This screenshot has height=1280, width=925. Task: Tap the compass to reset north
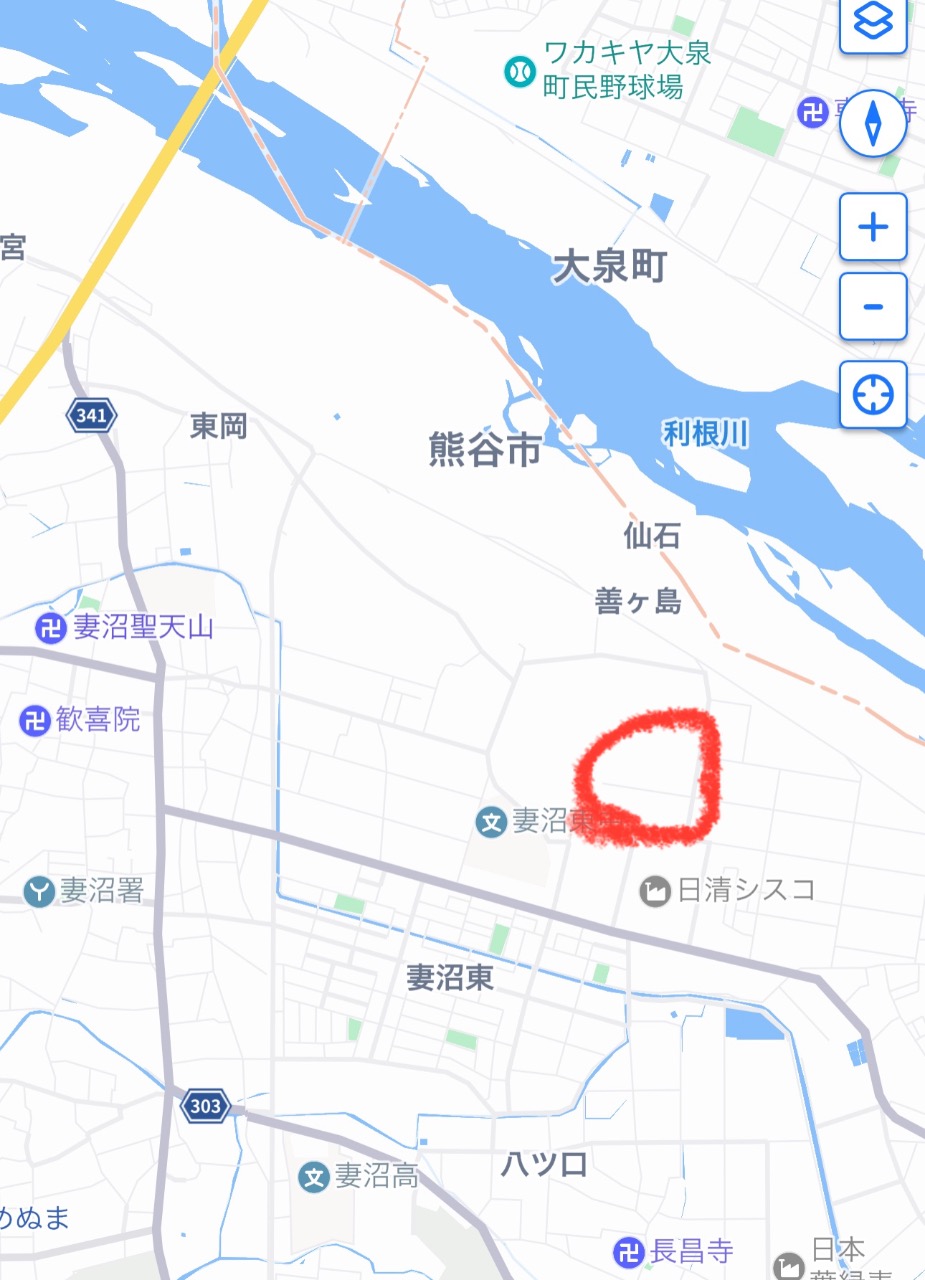[x=872, y=124]
